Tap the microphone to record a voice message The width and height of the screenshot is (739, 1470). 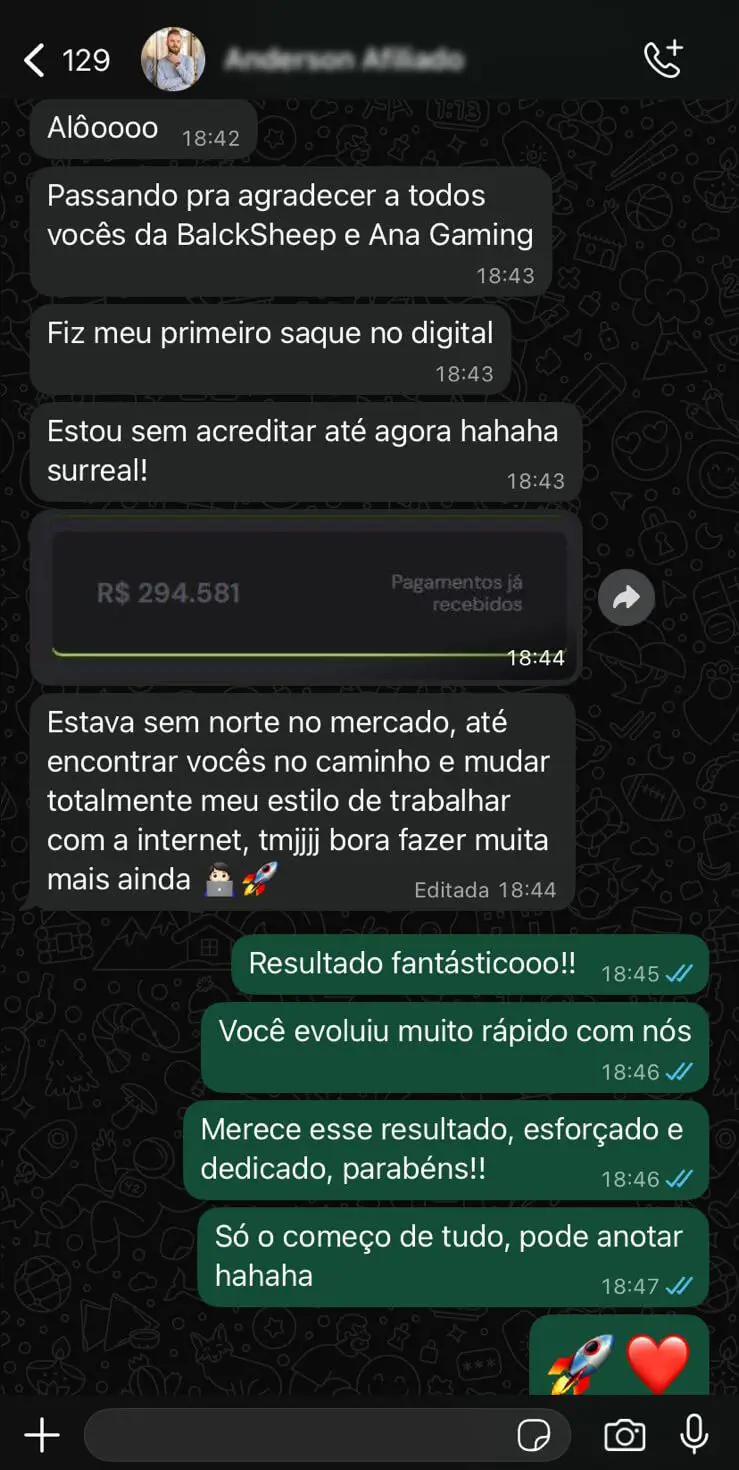pyautogui.click(x=694, y=1436)
